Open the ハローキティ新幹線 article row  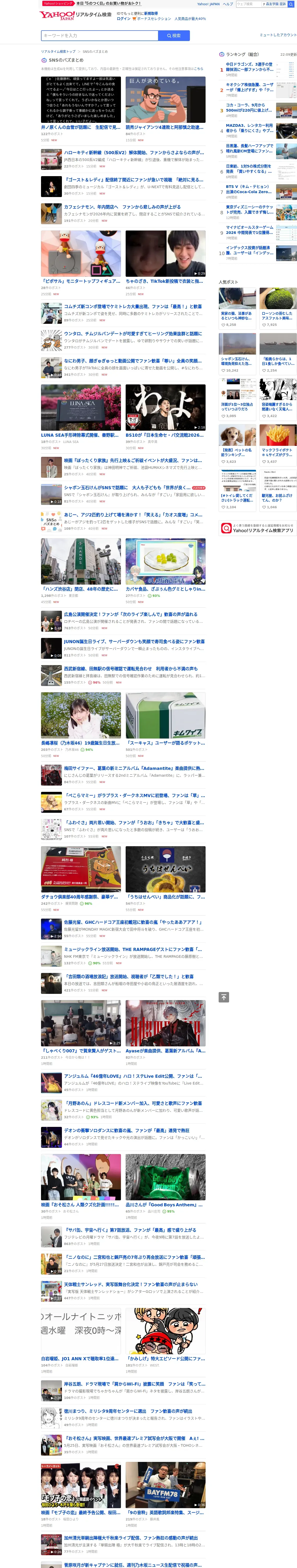pos(123,159)
